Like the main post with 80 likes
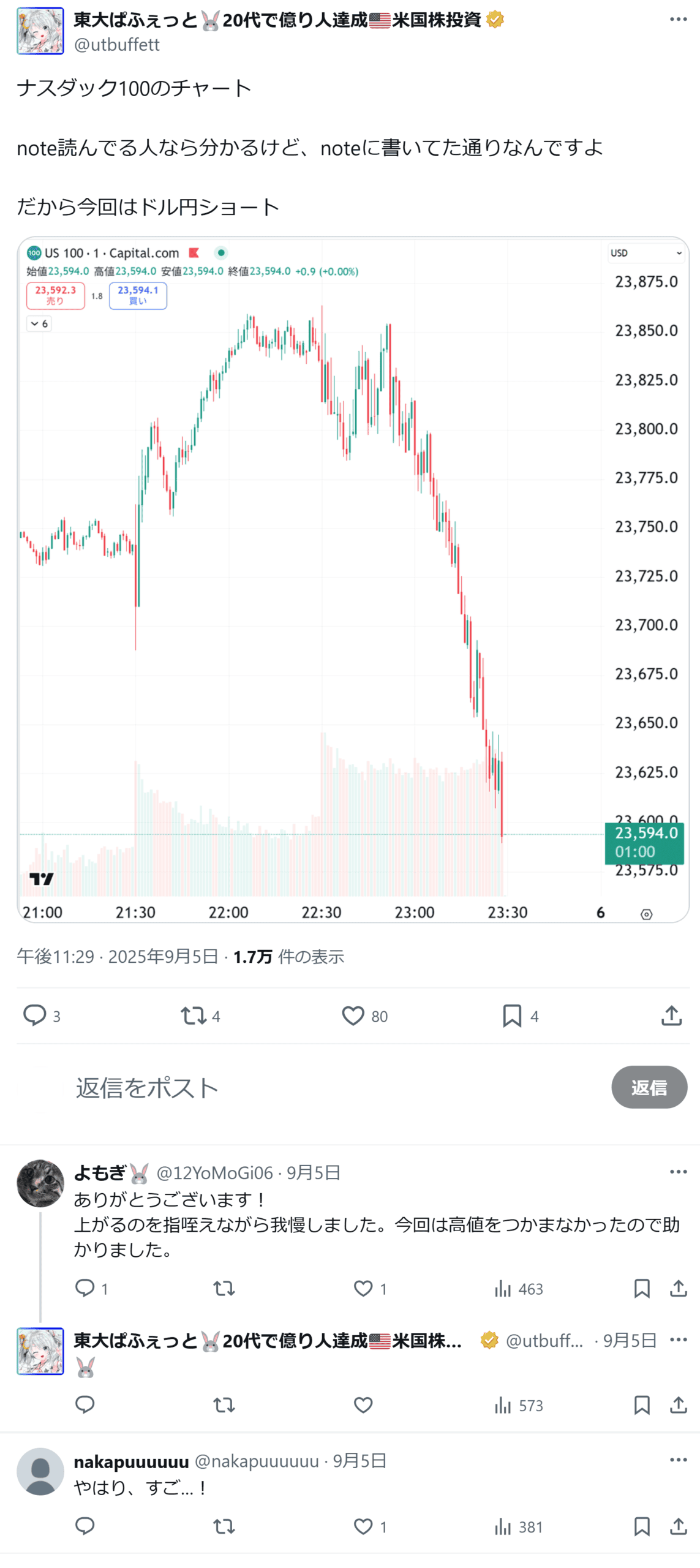The width and height of the screenshot is (700, 1568). click(x=353, y=1016)
